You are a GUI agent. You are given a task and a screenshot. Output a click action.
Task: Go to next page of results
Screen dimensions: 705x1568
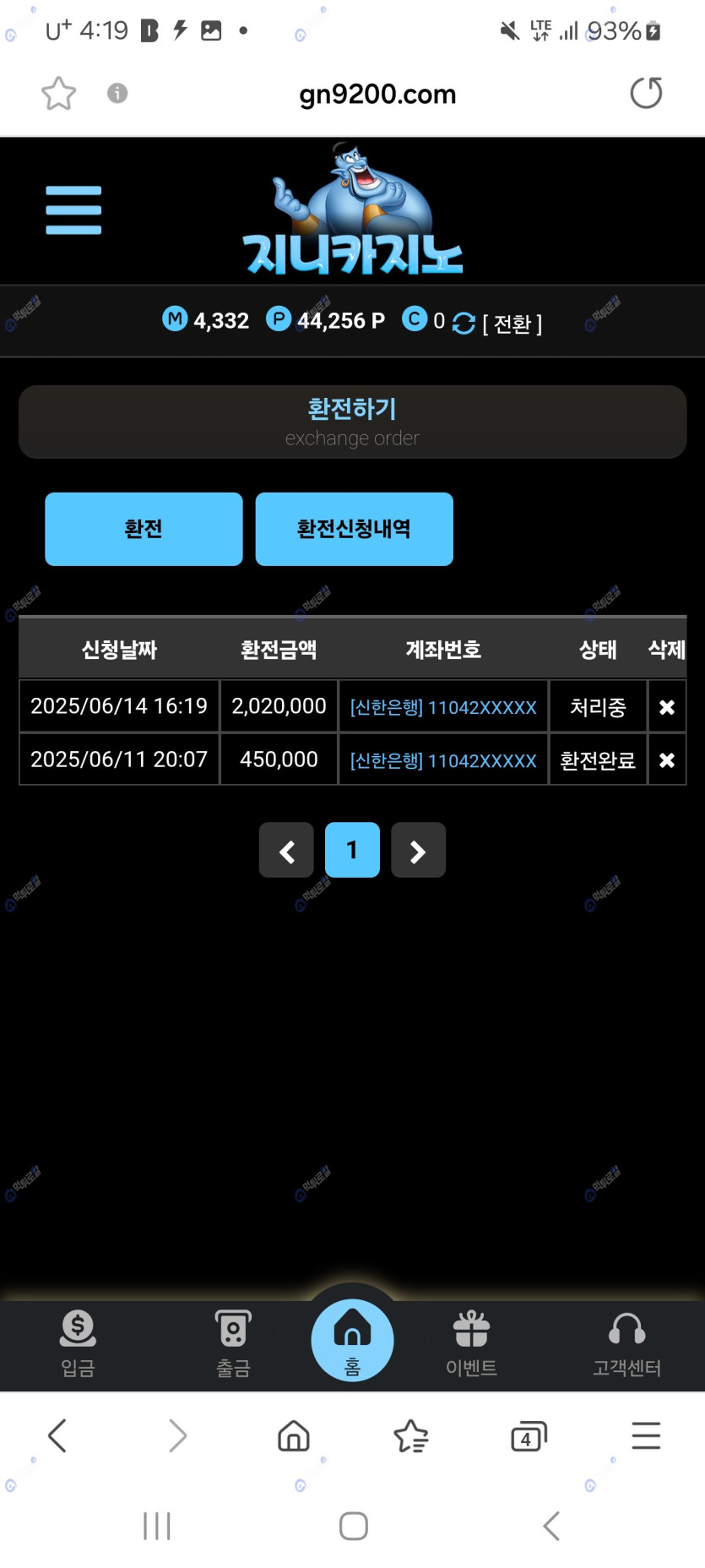click(418, 851)
